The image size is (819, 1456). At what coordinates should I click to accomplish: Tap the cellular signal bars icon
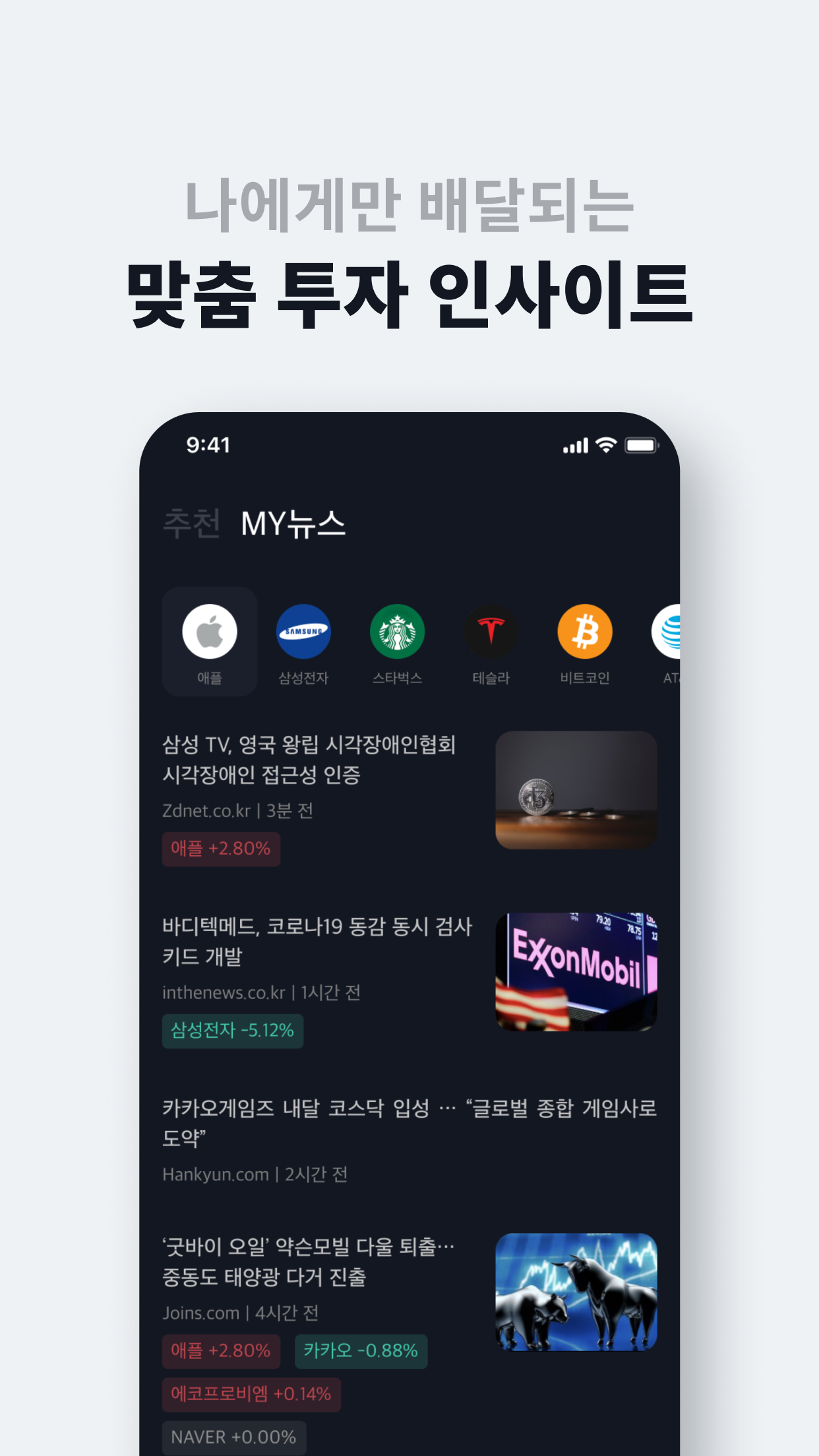(573, 446)
